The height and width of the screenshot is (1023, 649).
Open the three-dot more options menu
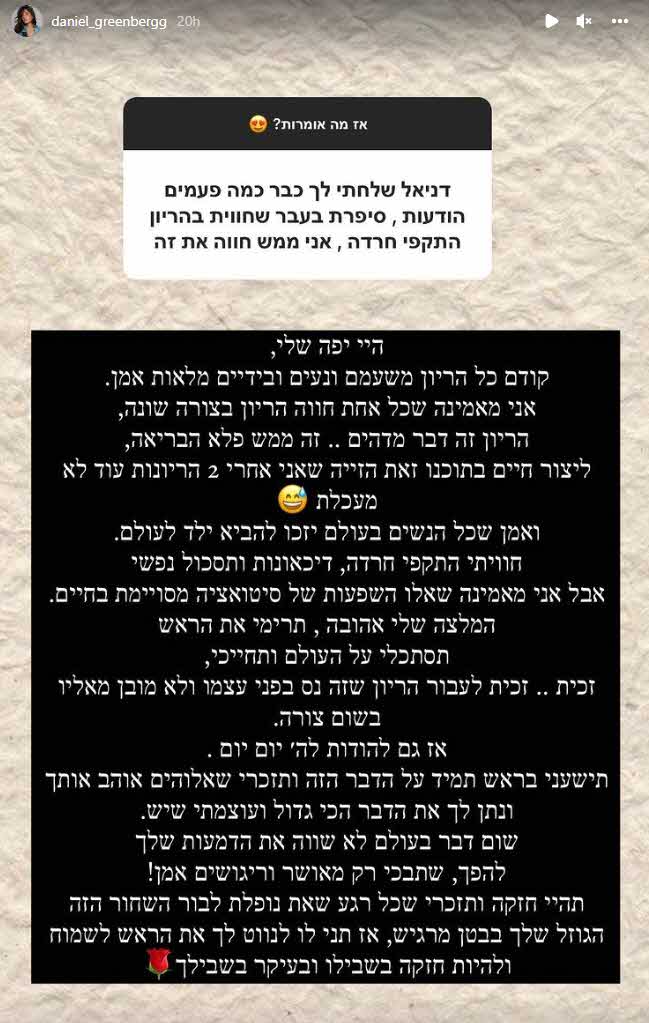pyautogui.click(x=619, y=21)
